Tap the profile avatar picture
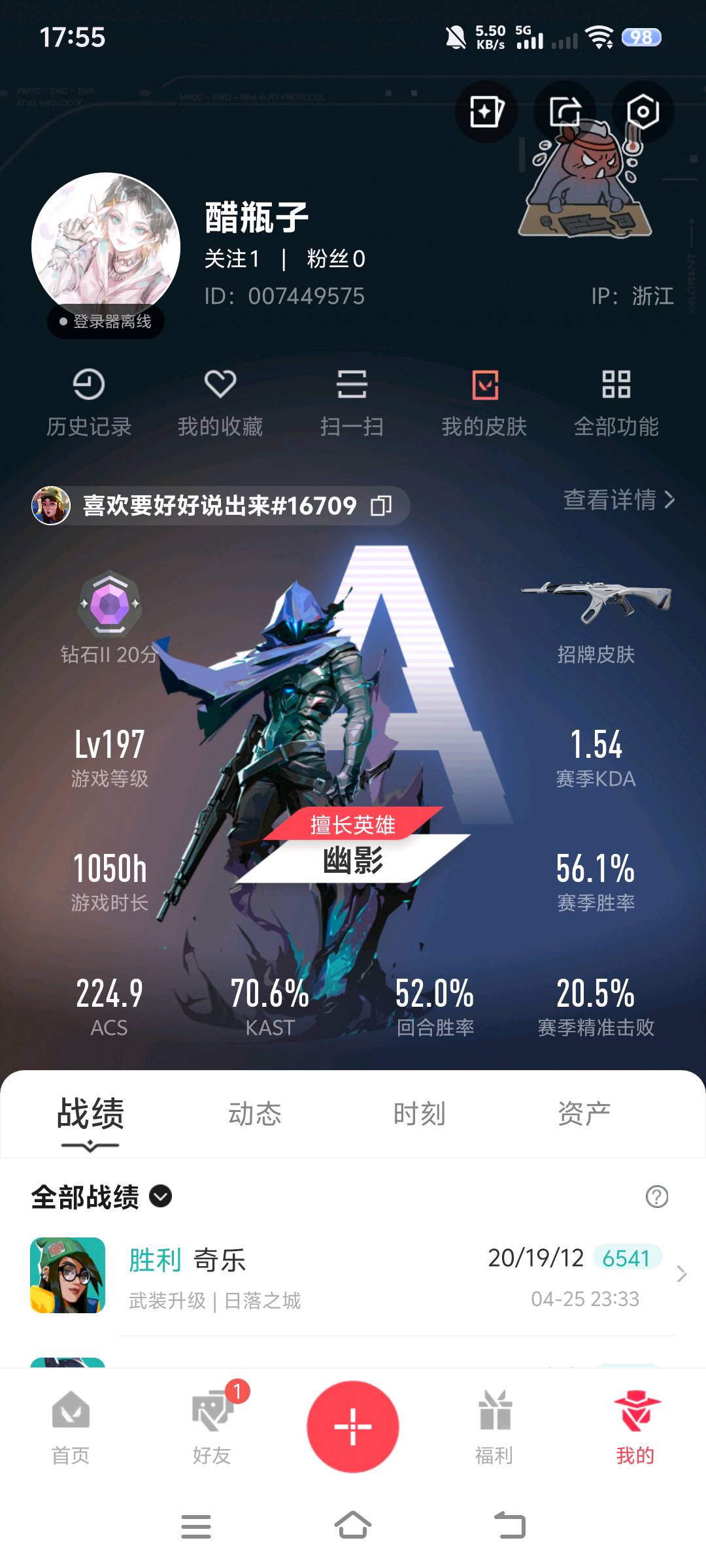This screenshot has height=1568, width=706. 106,247
